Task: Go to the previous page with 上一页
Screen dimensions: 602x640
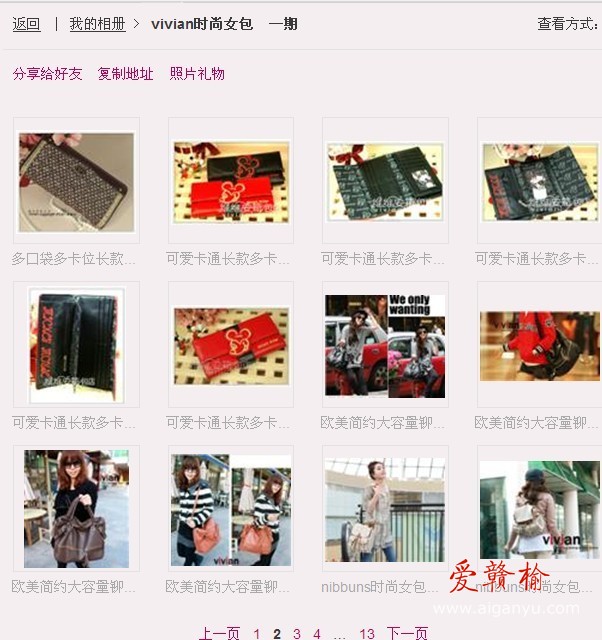Action: [x=219, y=633]
